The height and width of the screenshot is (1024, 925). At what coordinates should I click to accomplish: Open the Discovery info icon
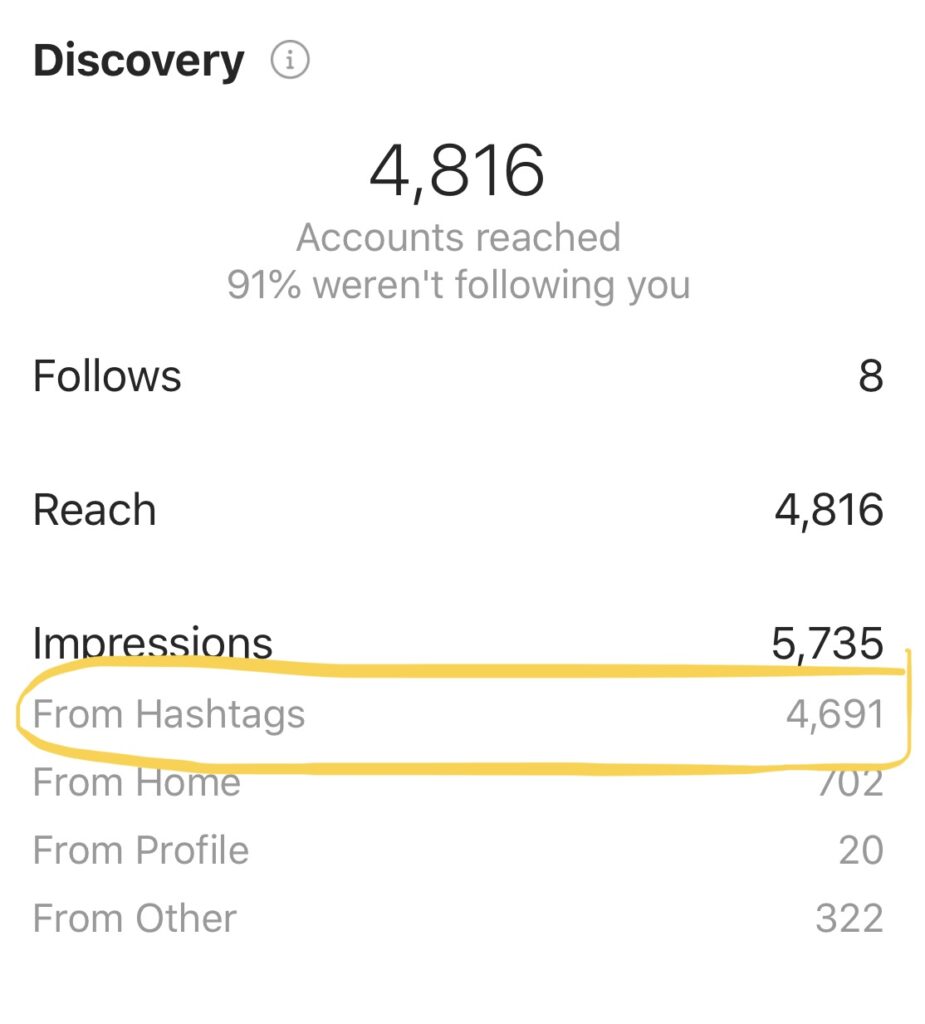[x=290, y=62]
